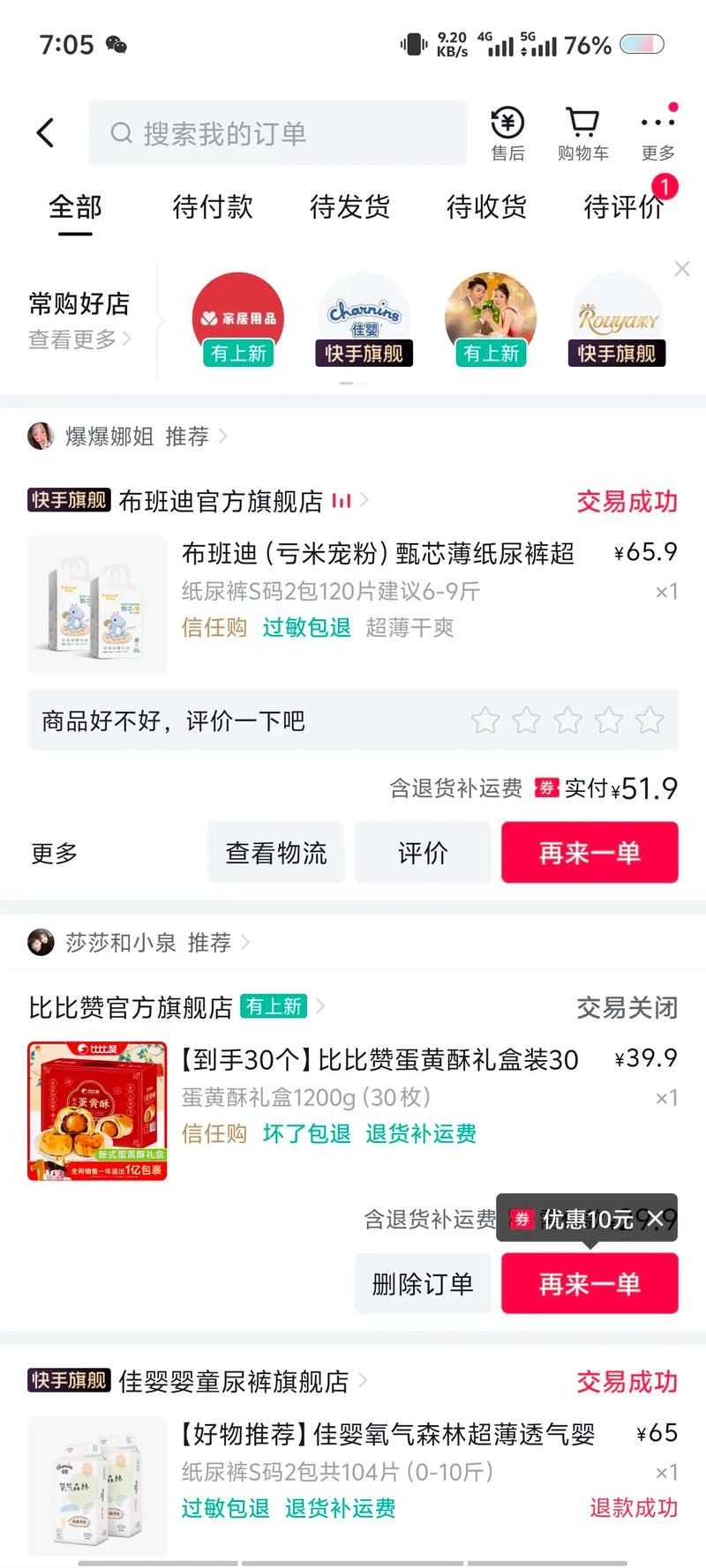The height and width of the screenshot is (1568, 706).
Task: Tap the order search field 搜索我的订单
Action: (x=277, y=132)
